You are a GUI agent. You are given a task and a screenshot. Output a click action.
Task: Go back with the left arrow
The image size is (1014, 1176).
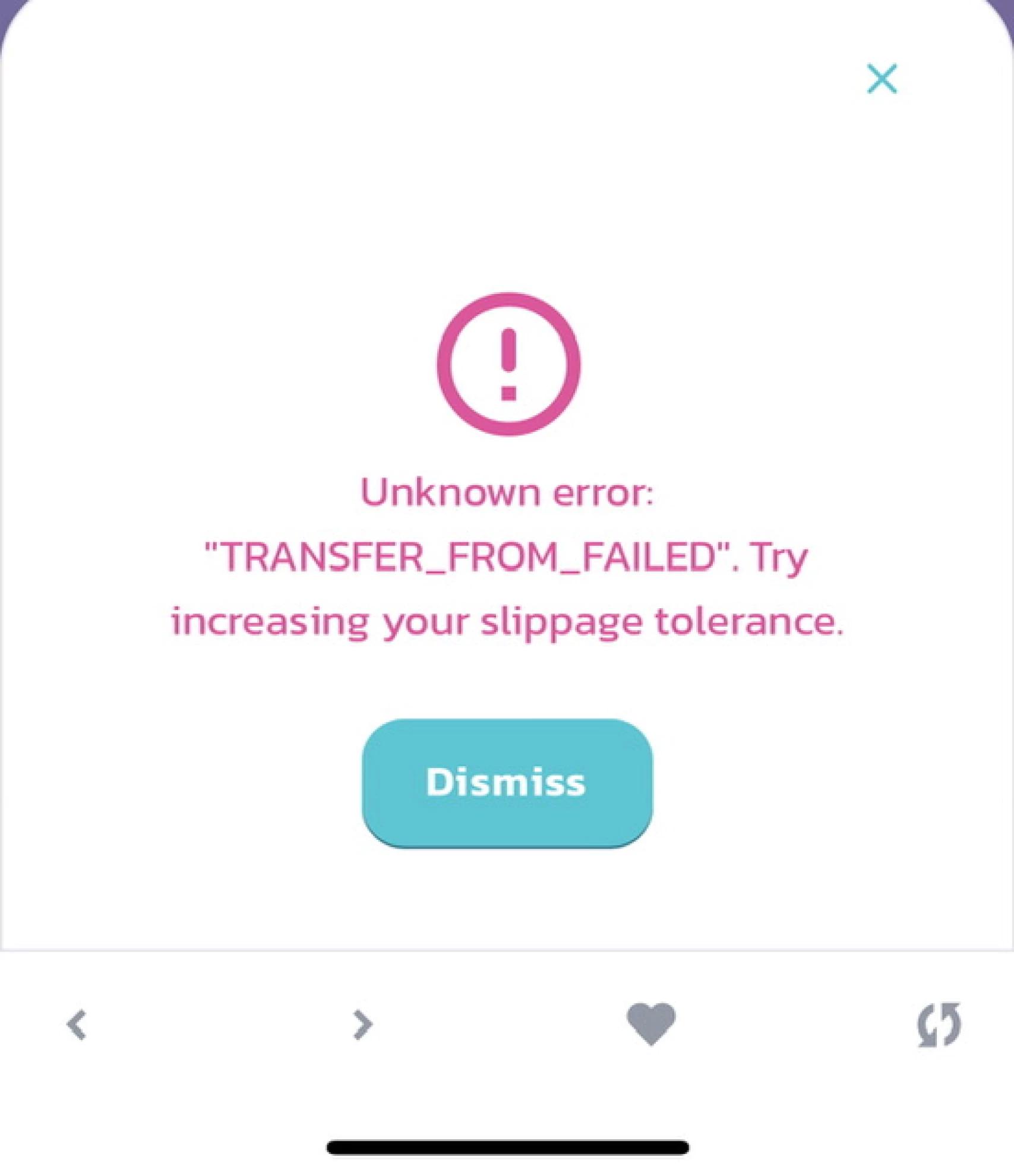pyautogui.click(x=77, y=1025)
